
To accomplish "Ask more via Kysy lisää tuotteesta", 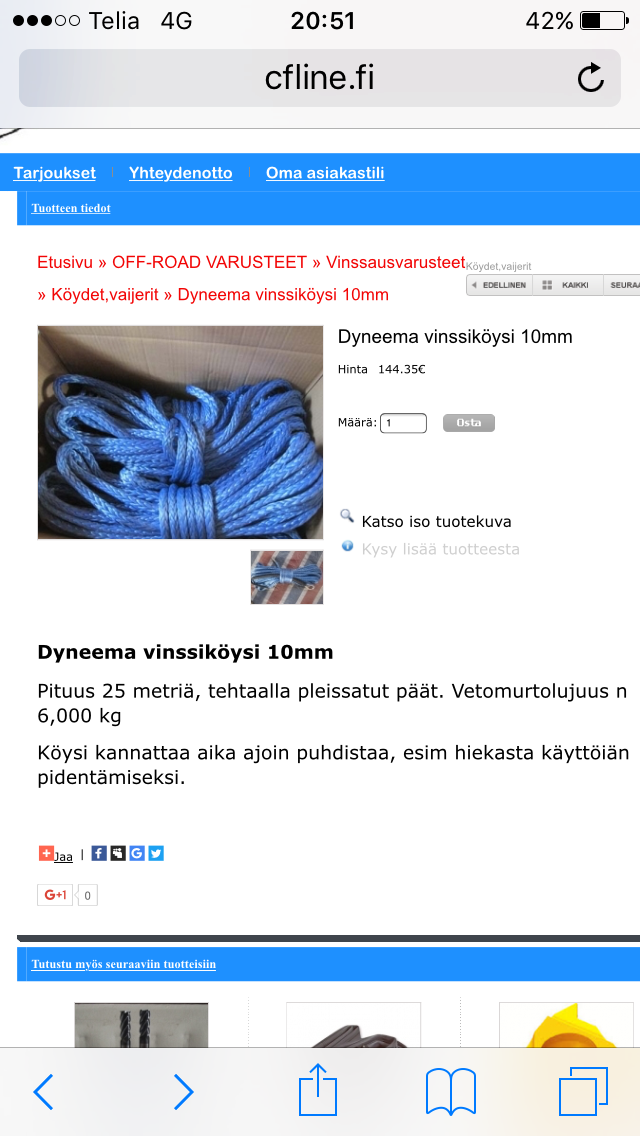I will click(440, 549).
